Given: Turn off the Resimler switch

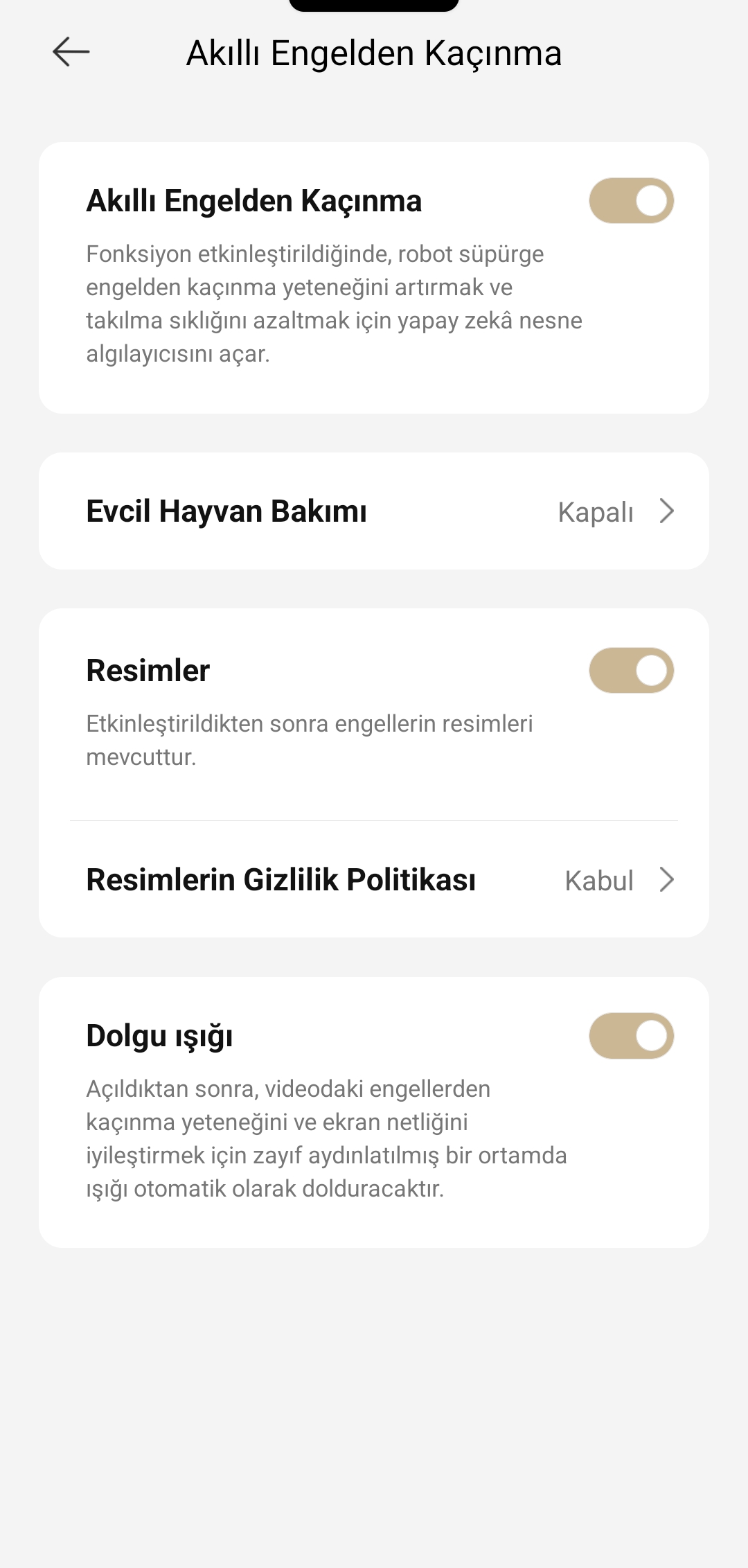Looking at the screenshot, I should pyautogui.click(x=631, y=671).
